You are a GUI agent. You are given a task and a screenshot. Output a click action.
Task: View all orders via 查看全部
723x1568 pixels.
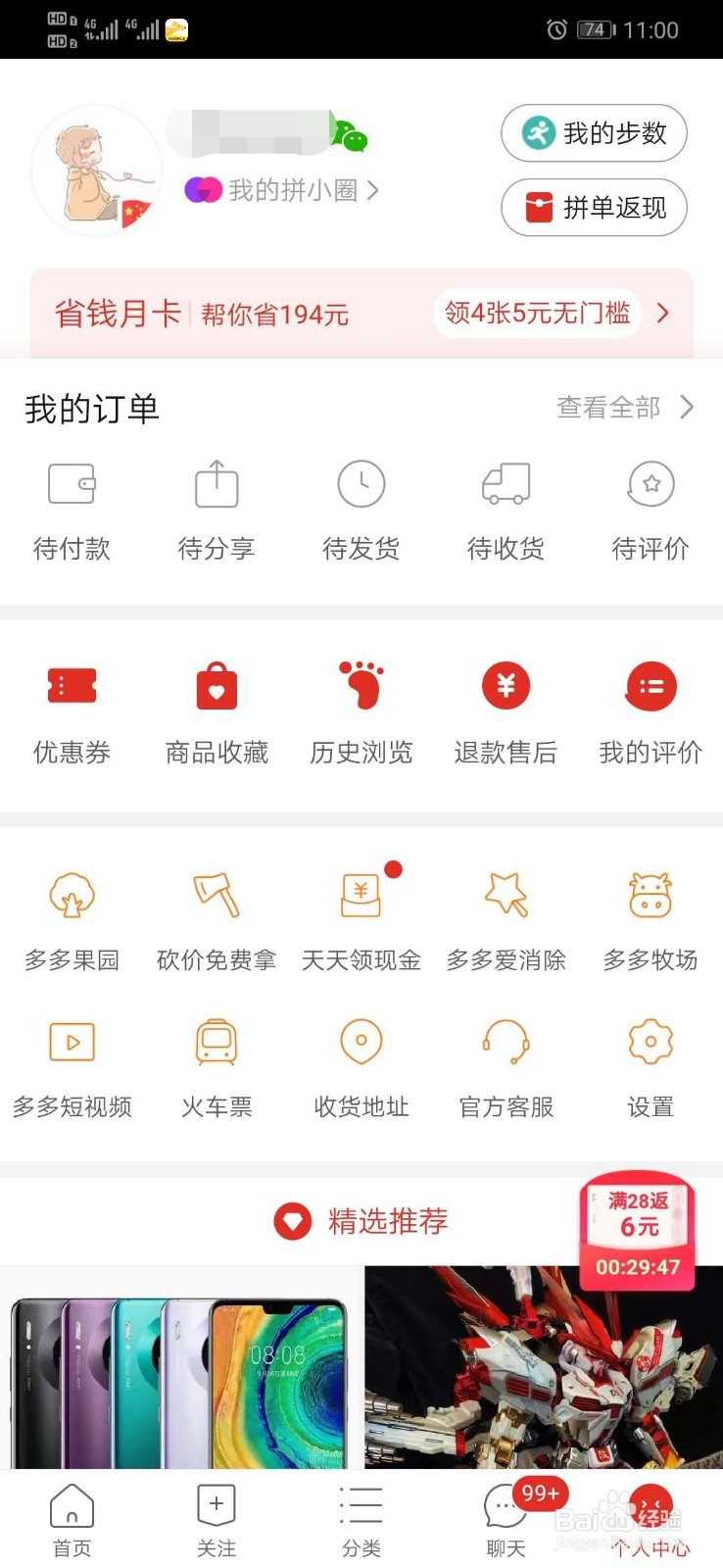pos(624,408)
